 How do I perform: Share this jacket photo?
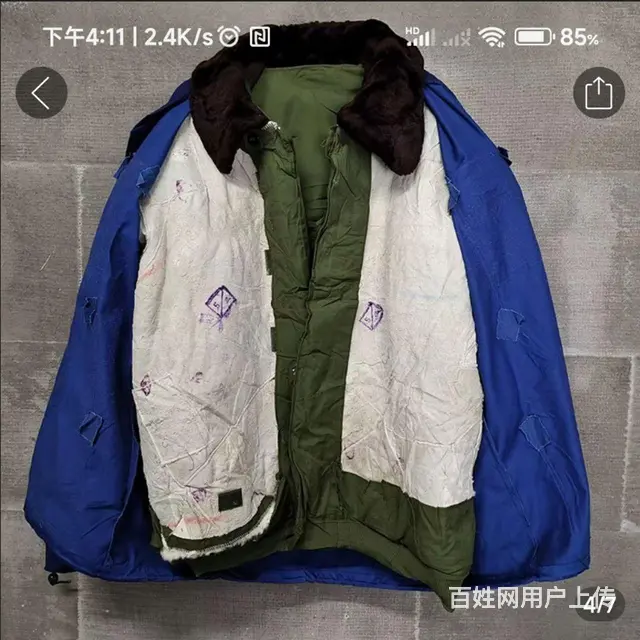pos(598,94)
